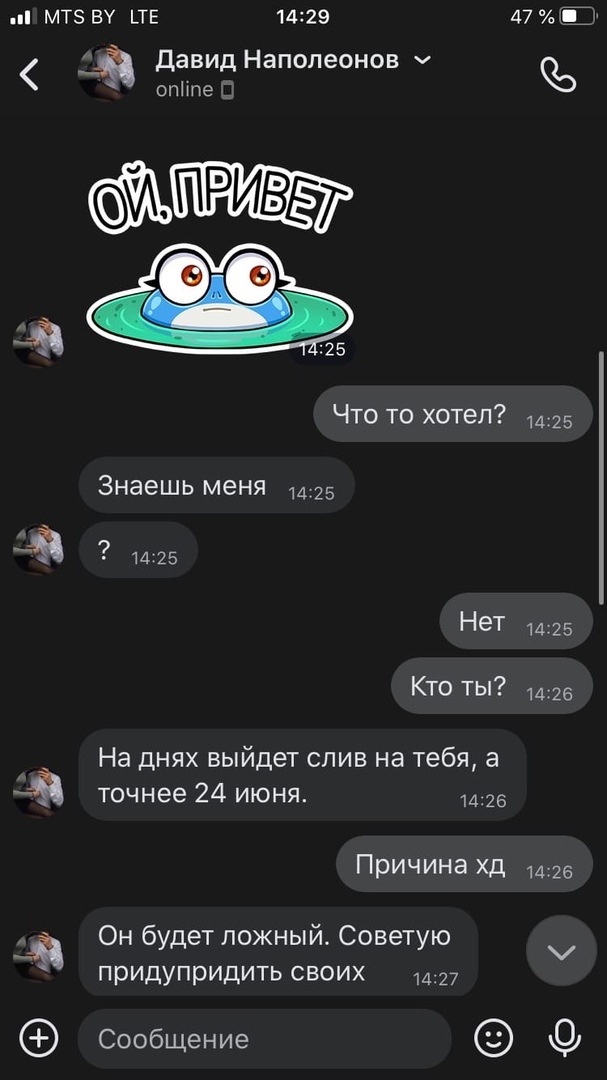Start a voice call with Давид Наполеонов
The height and width of the screenshot is (1080, 607).
tap(558, 74)
